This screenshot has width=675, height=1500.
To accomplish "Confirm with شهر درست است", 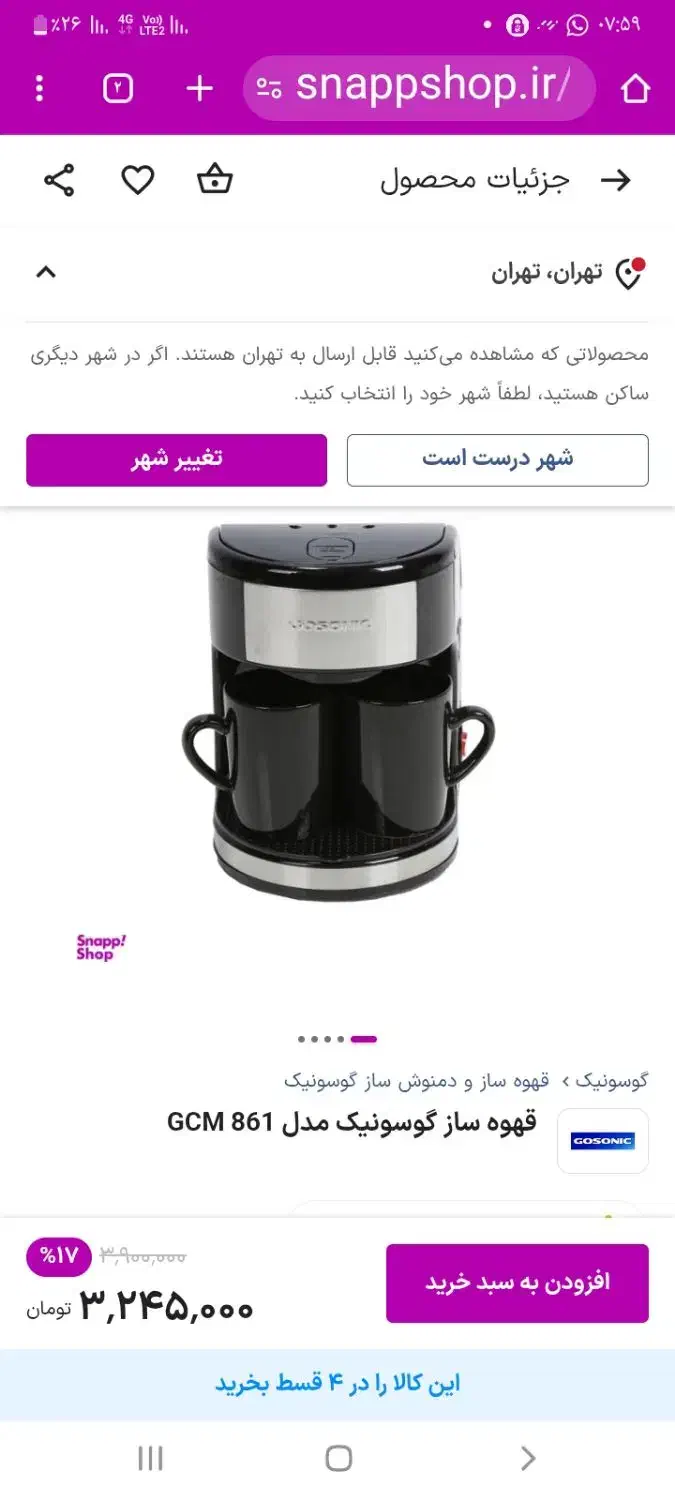I will tap(497, 460).
